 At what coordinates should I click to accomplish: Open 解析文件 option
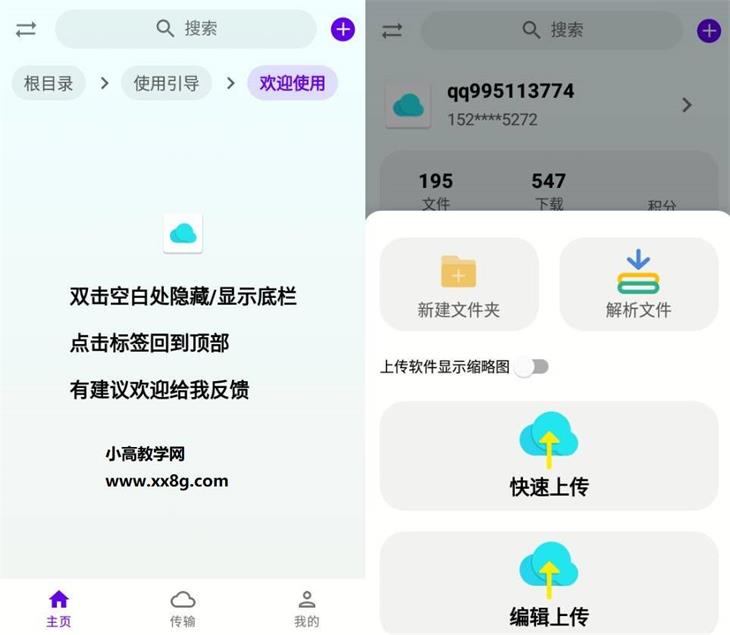click(x=638, y=285)
